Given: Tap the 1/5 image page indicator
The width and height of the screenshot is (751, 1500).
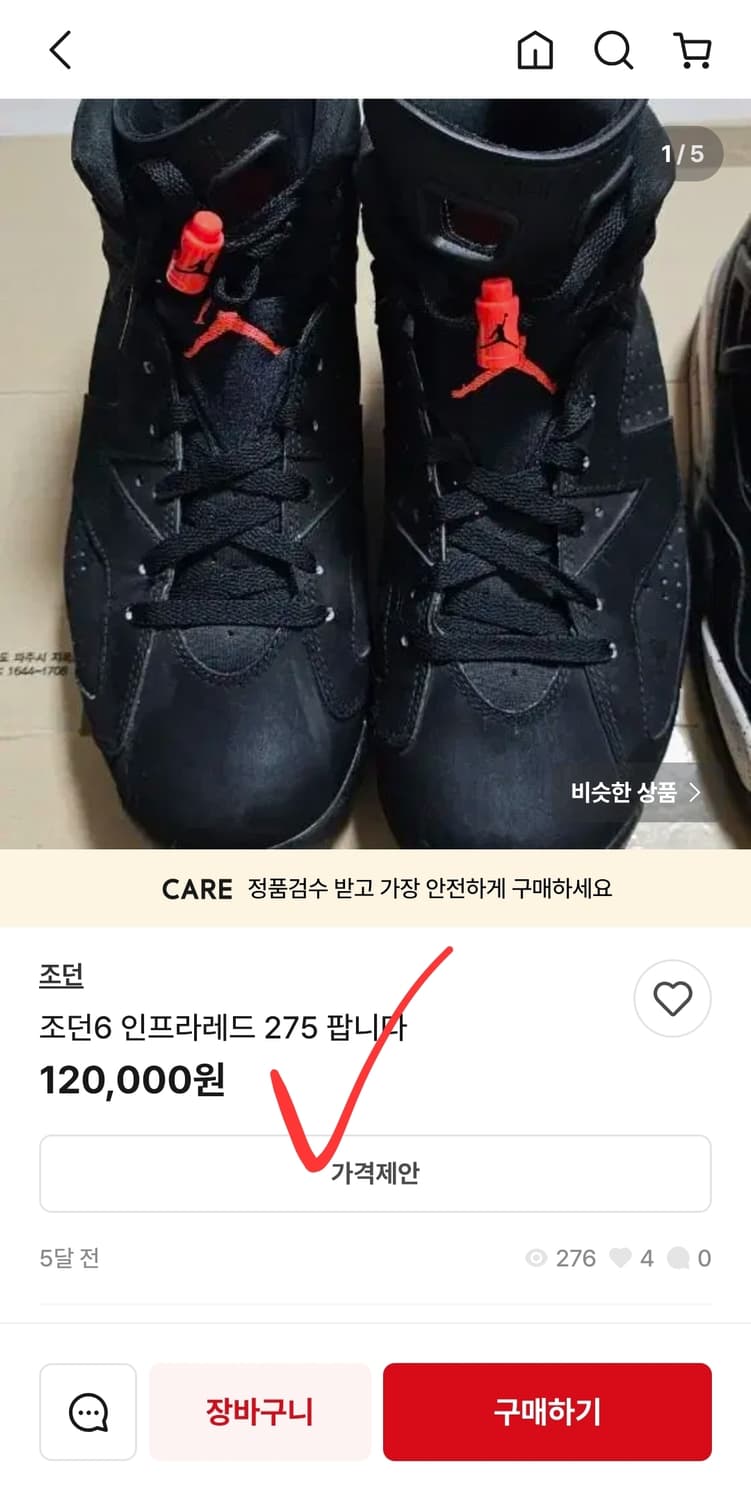Looking at the screenshot, I should click(x=684, y=153).
